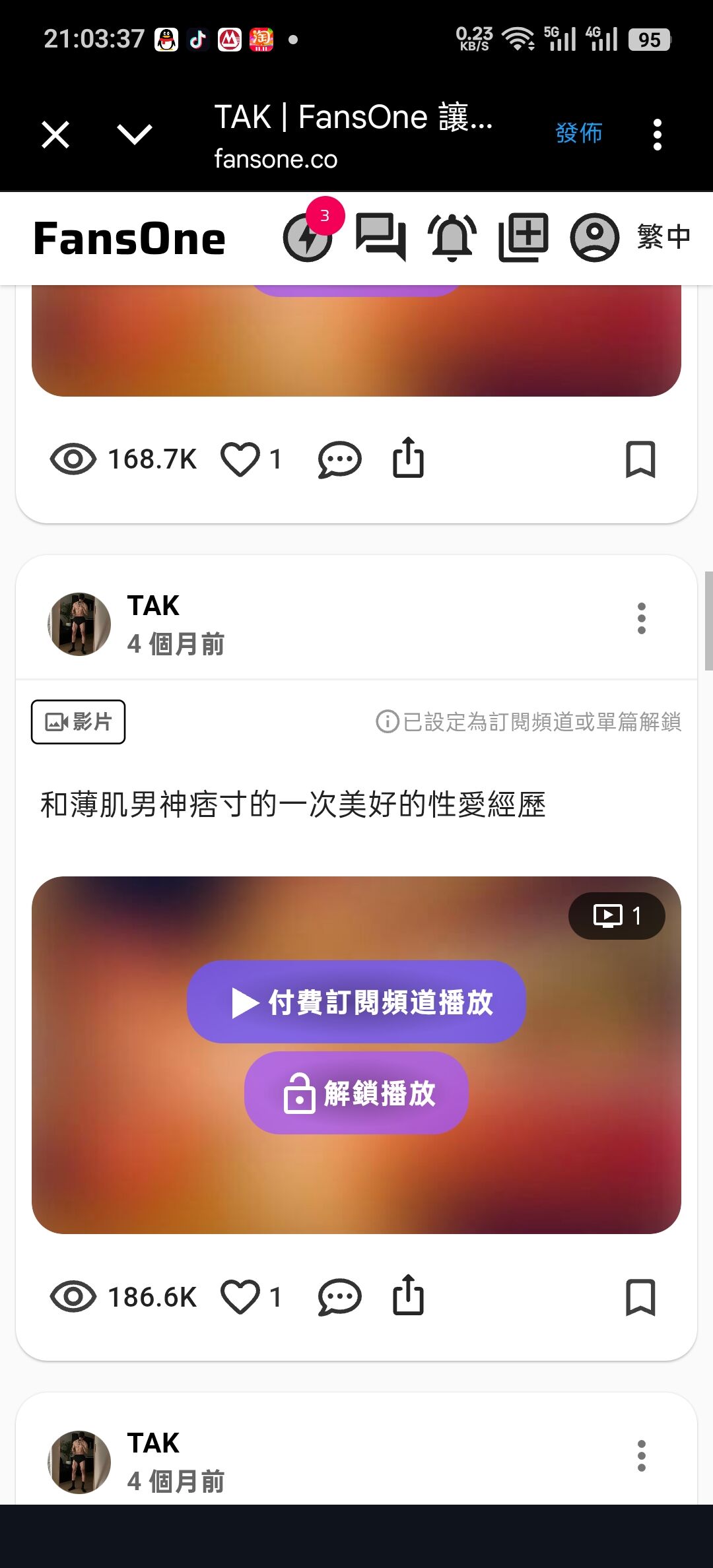Open the browser overflow menu
Screen dimensions: 713x1568
pyautogui.click(x=656, y=135)
